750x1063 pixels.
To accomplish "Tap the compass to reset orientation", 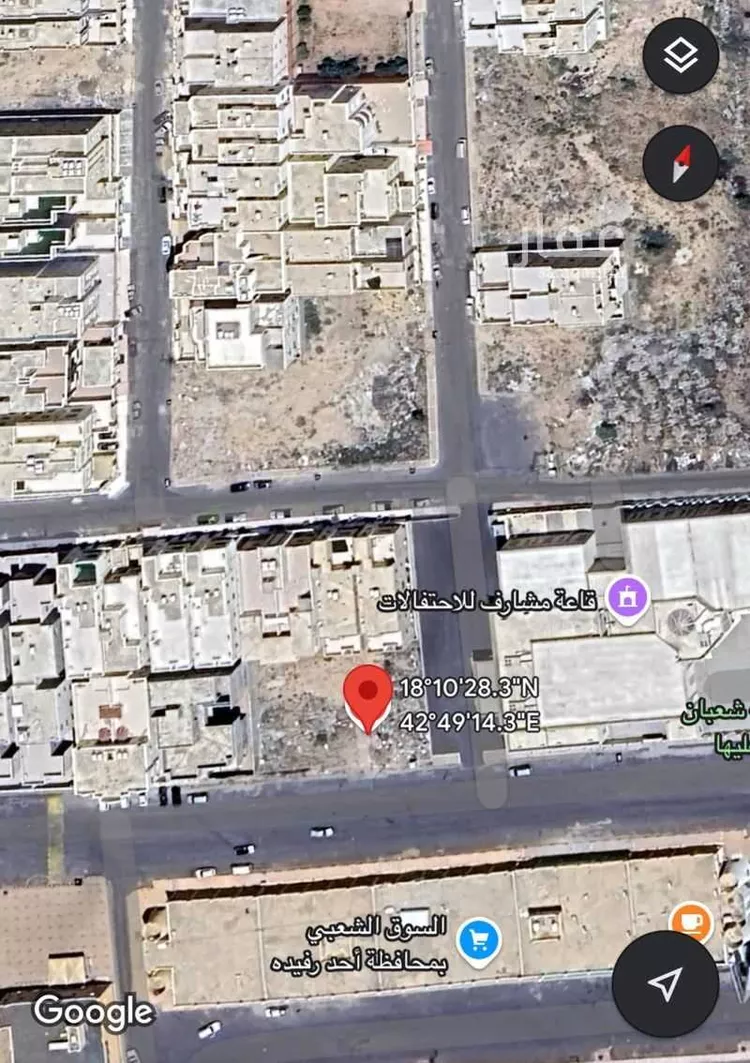I will pyautogui.click(x=681, y=163).
